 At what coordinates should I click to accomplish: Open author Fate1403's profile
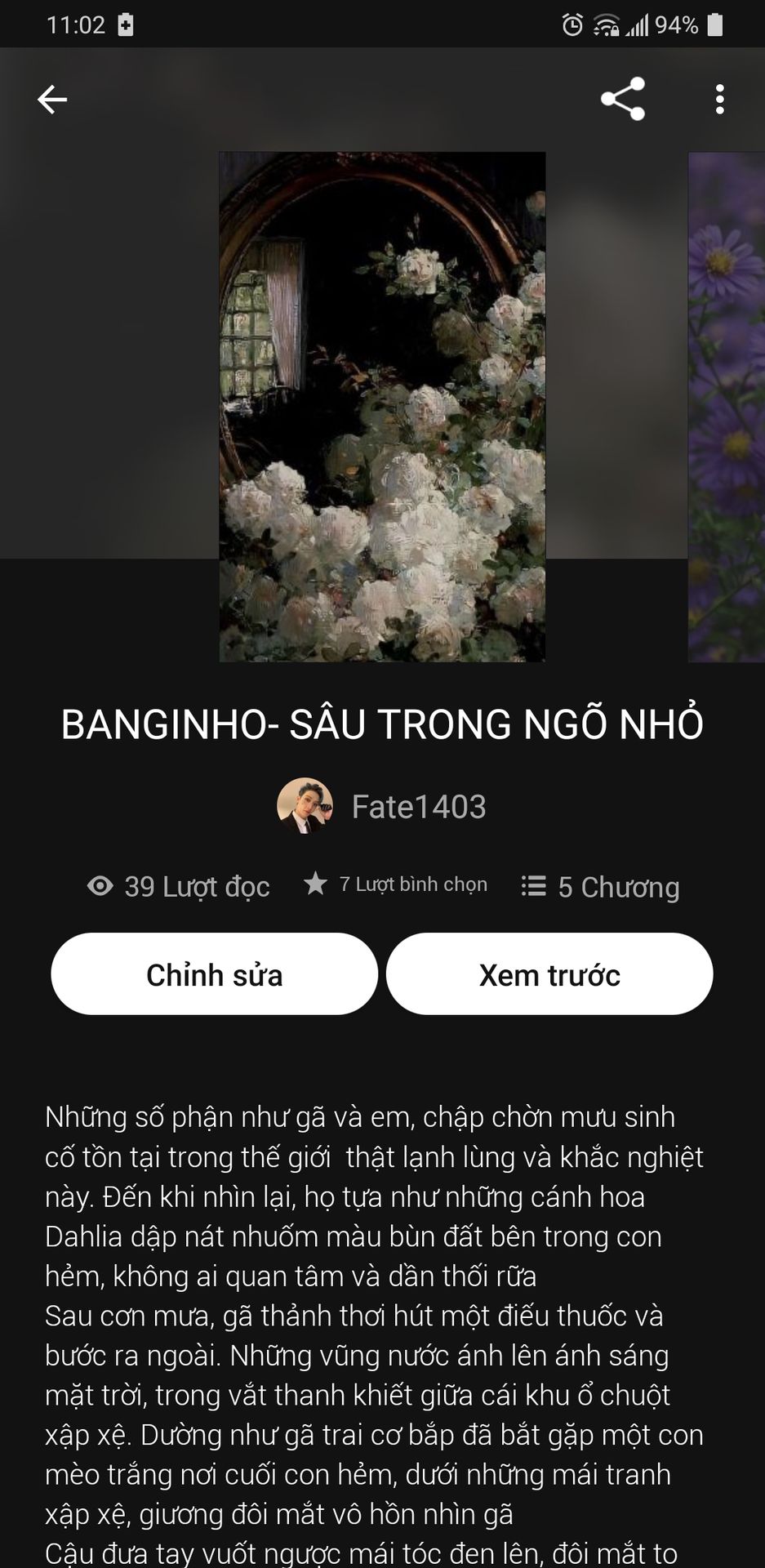(x=382, y=807)
